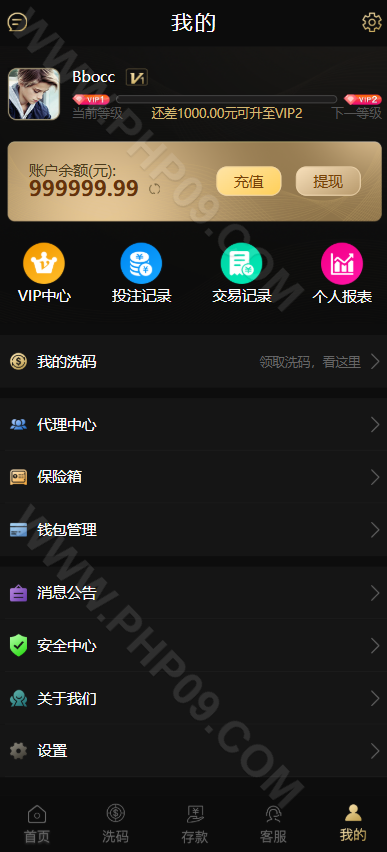This screenshot has height=852, width=387.
Task: Open the 我的洗码 row
Action: 194,361
